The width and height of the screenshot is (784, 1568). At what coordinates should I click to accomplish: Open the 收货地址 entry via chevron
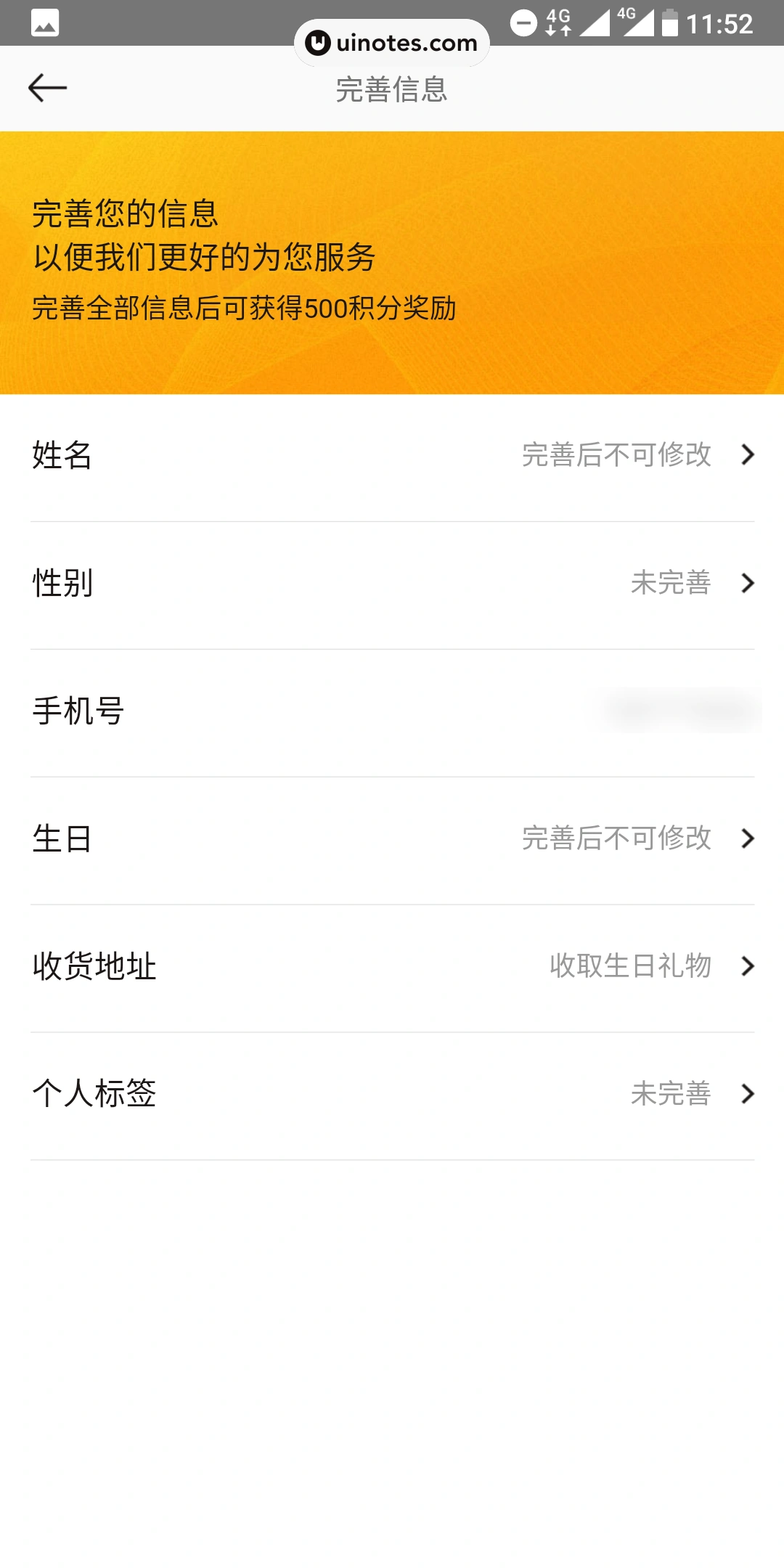(748, 966)
